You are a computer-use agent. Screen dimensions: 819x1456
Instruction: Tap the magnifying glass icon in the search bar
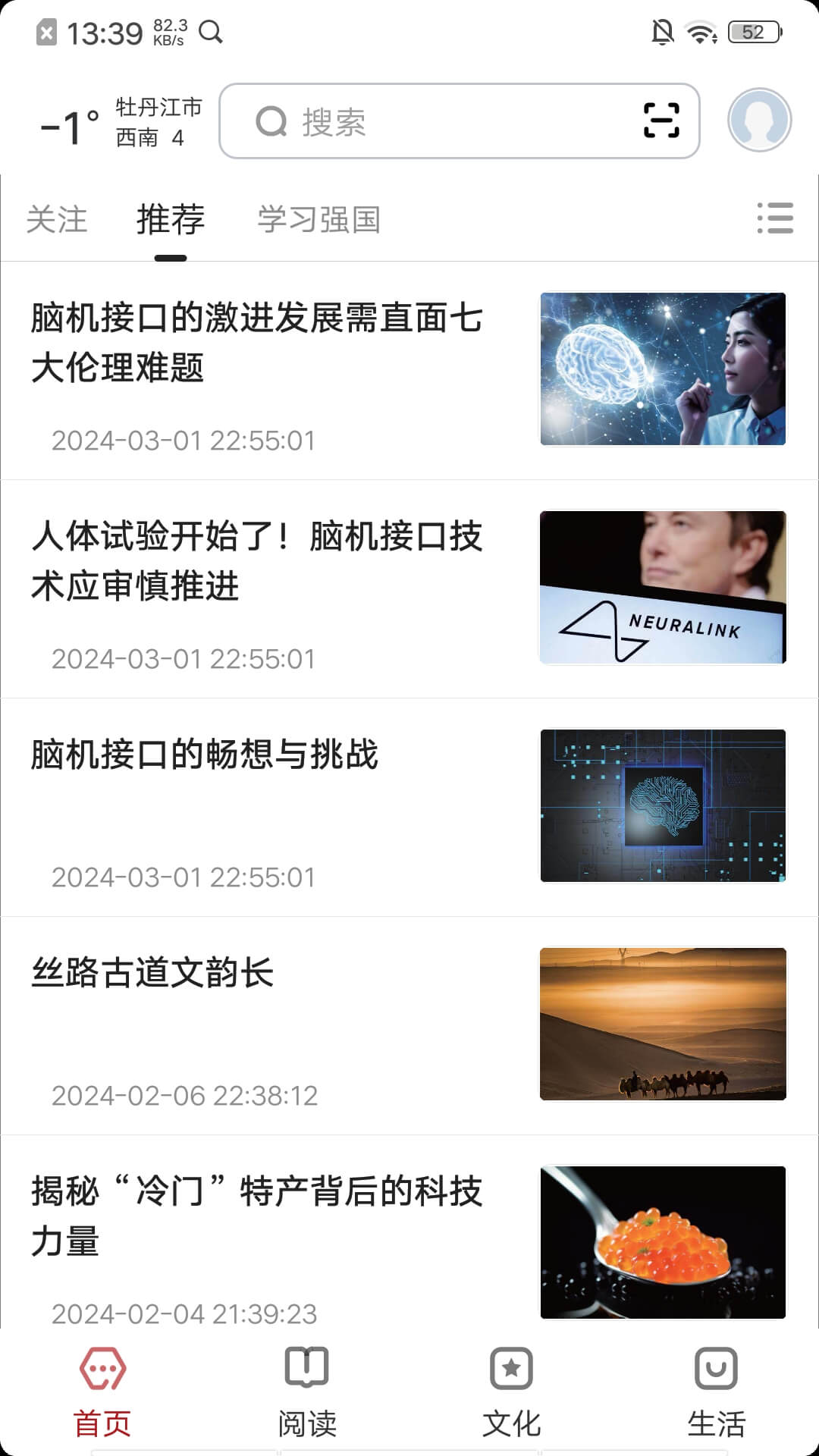[x=271, y=123]
